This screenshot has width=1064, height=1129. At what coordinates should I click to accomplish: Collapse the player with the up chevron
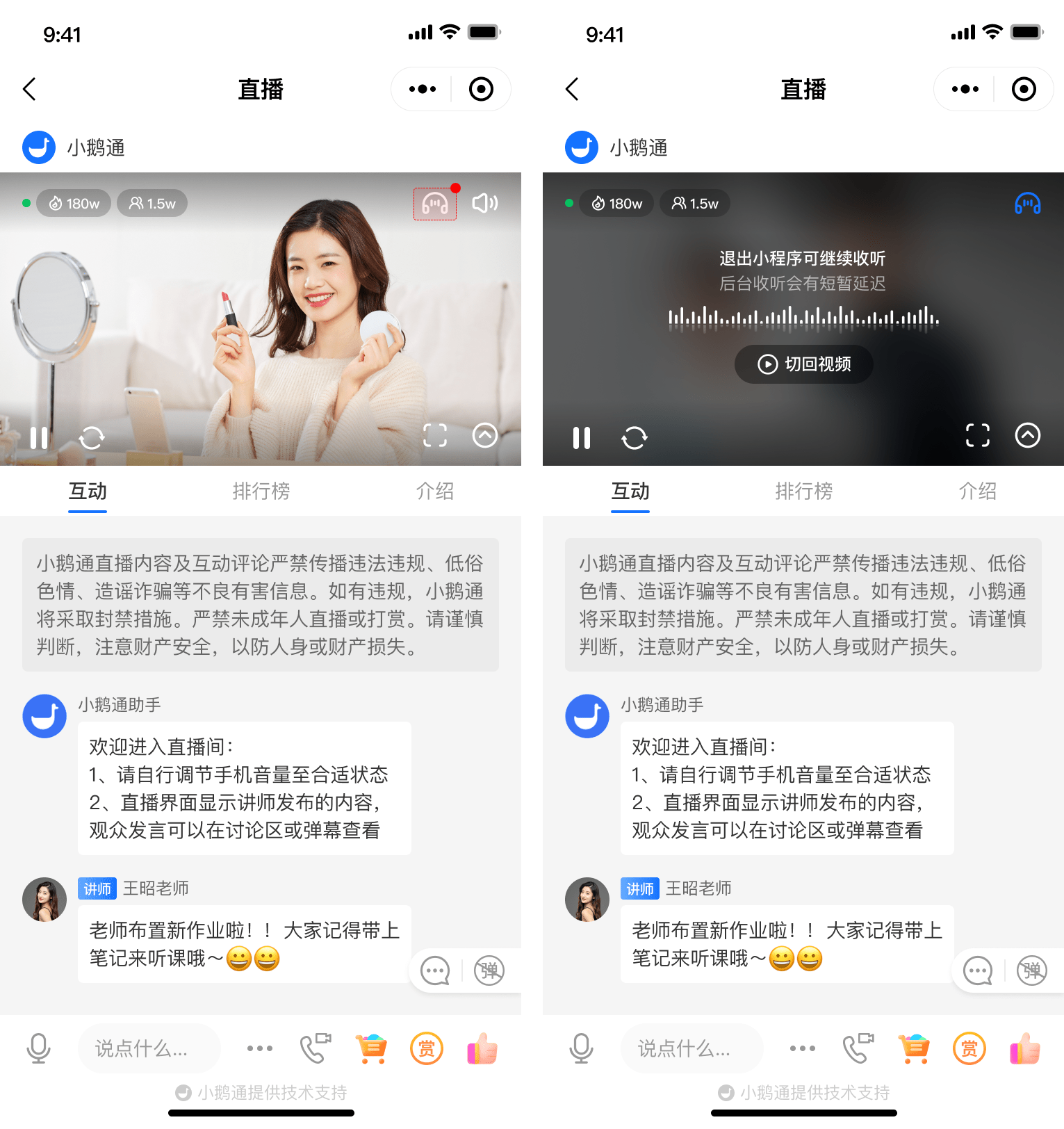click(x=485, y=436)
